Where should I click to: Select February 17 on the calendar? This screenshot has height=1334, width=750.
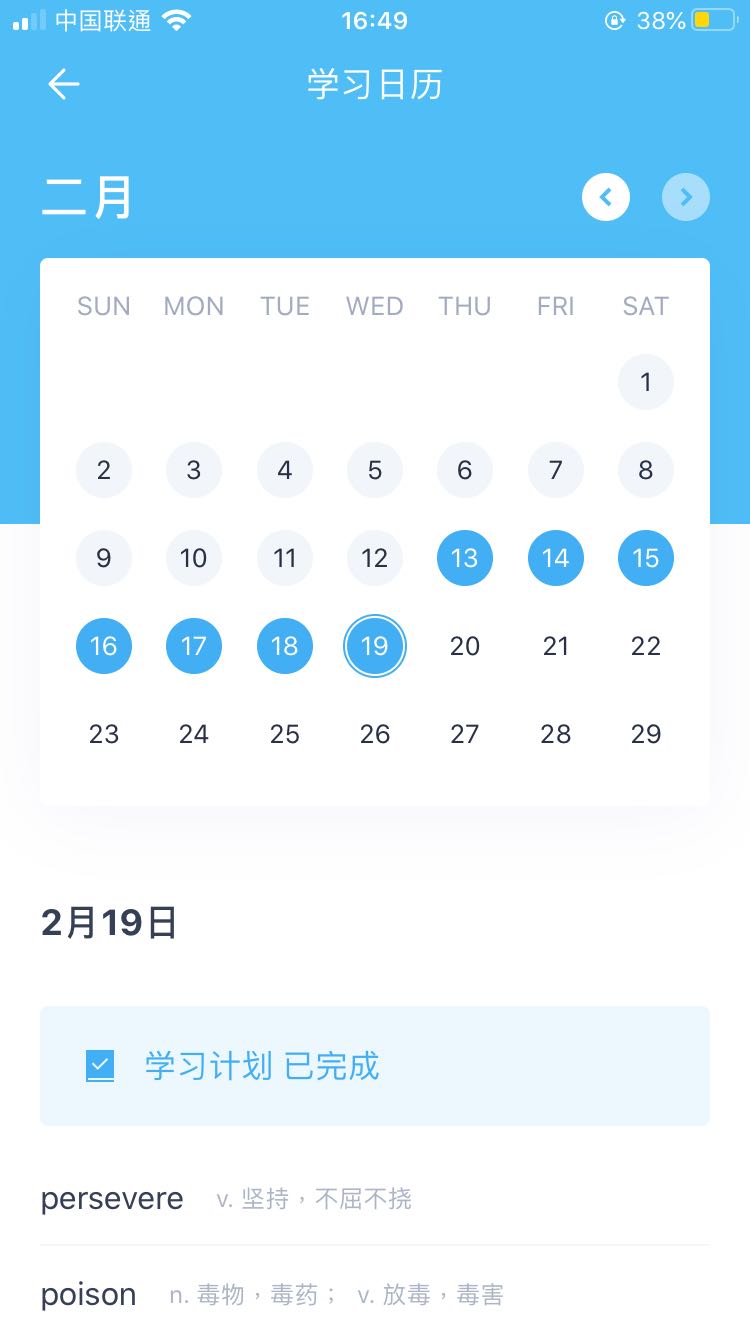(194, 646)
